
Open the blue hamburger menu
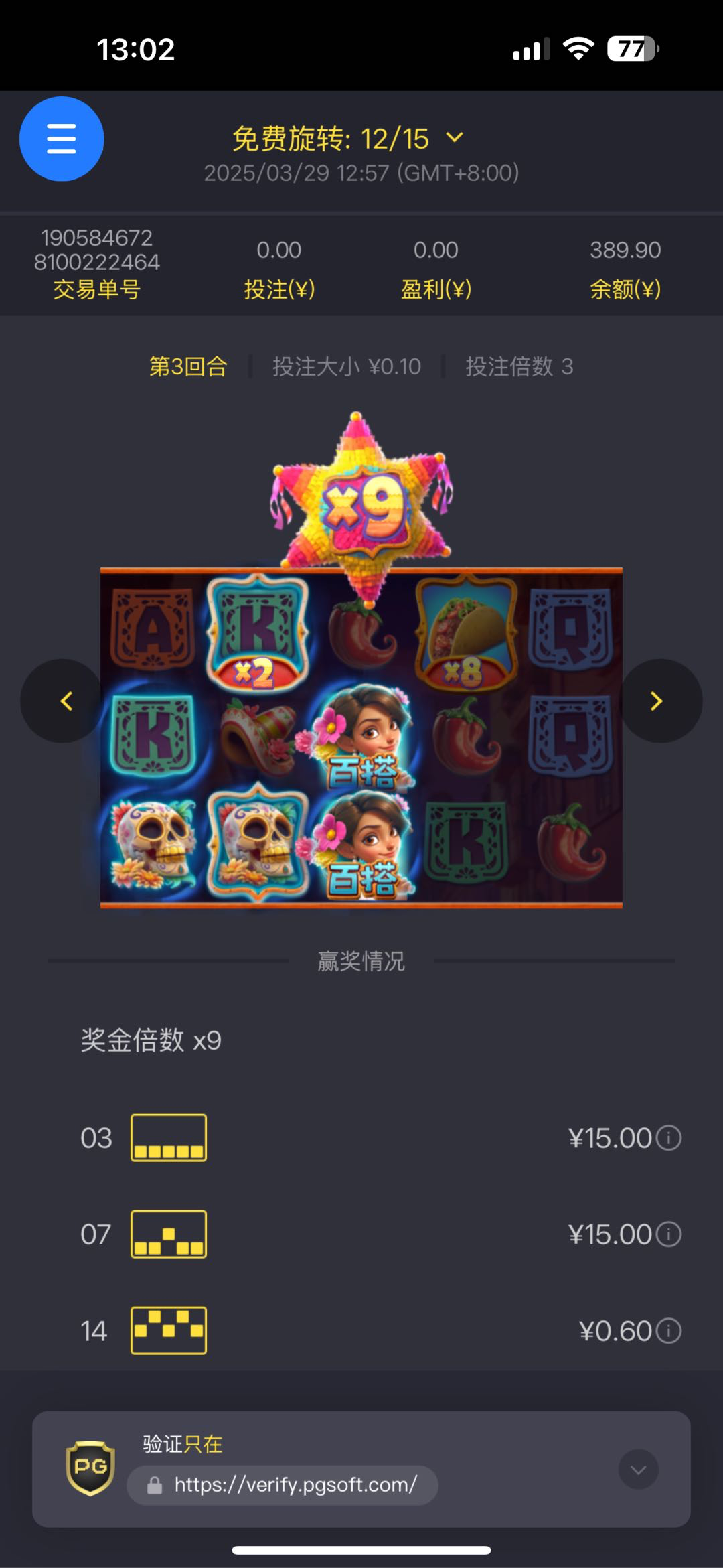pyautogui.click(x=62, y=139)
